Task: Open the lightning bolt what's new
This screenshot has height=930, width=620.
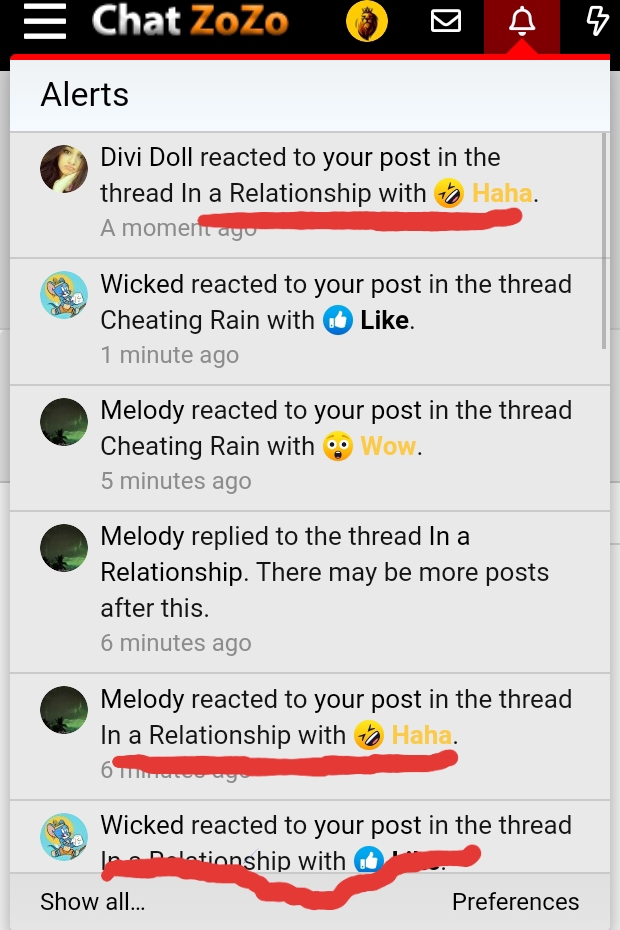Action: 597,22
